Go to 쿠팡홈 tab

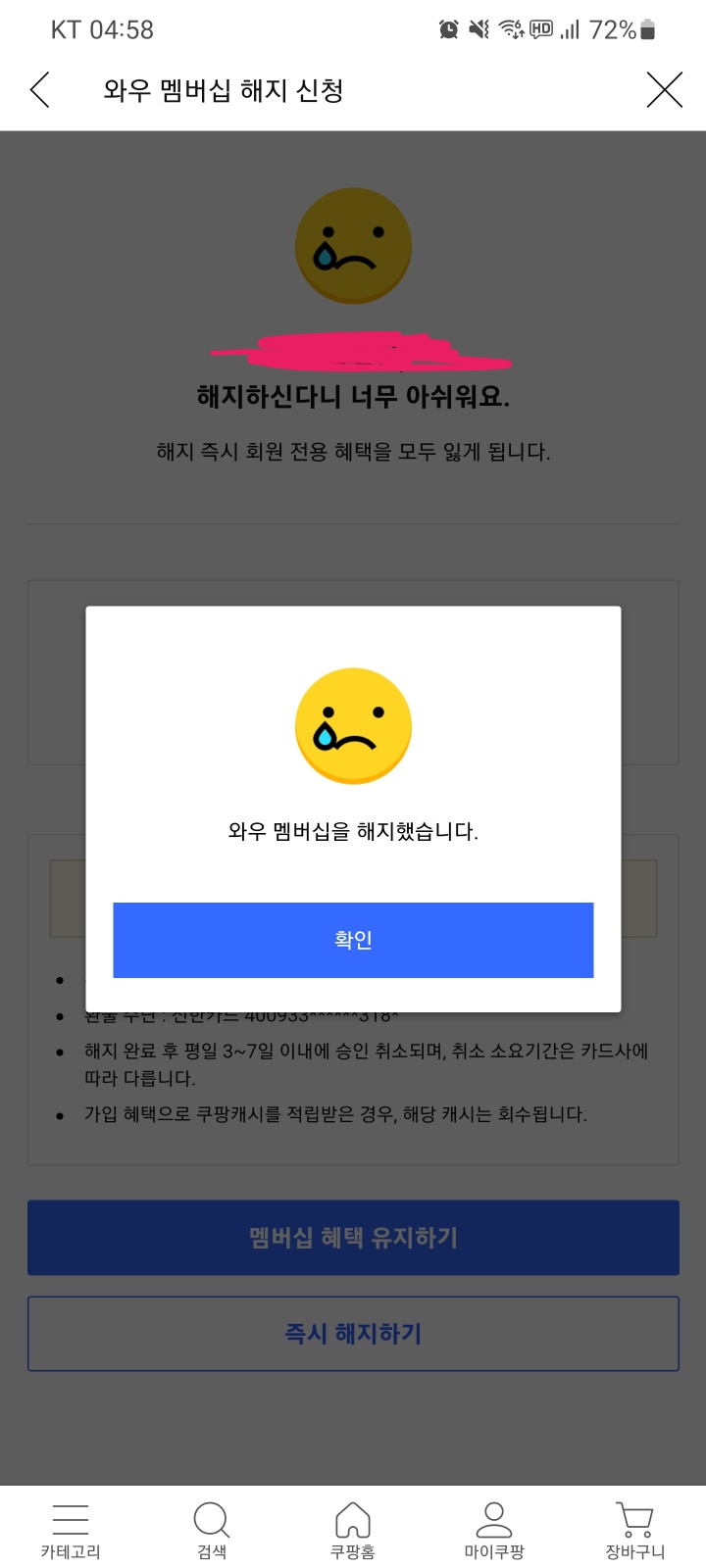(x=353, y=1531)
